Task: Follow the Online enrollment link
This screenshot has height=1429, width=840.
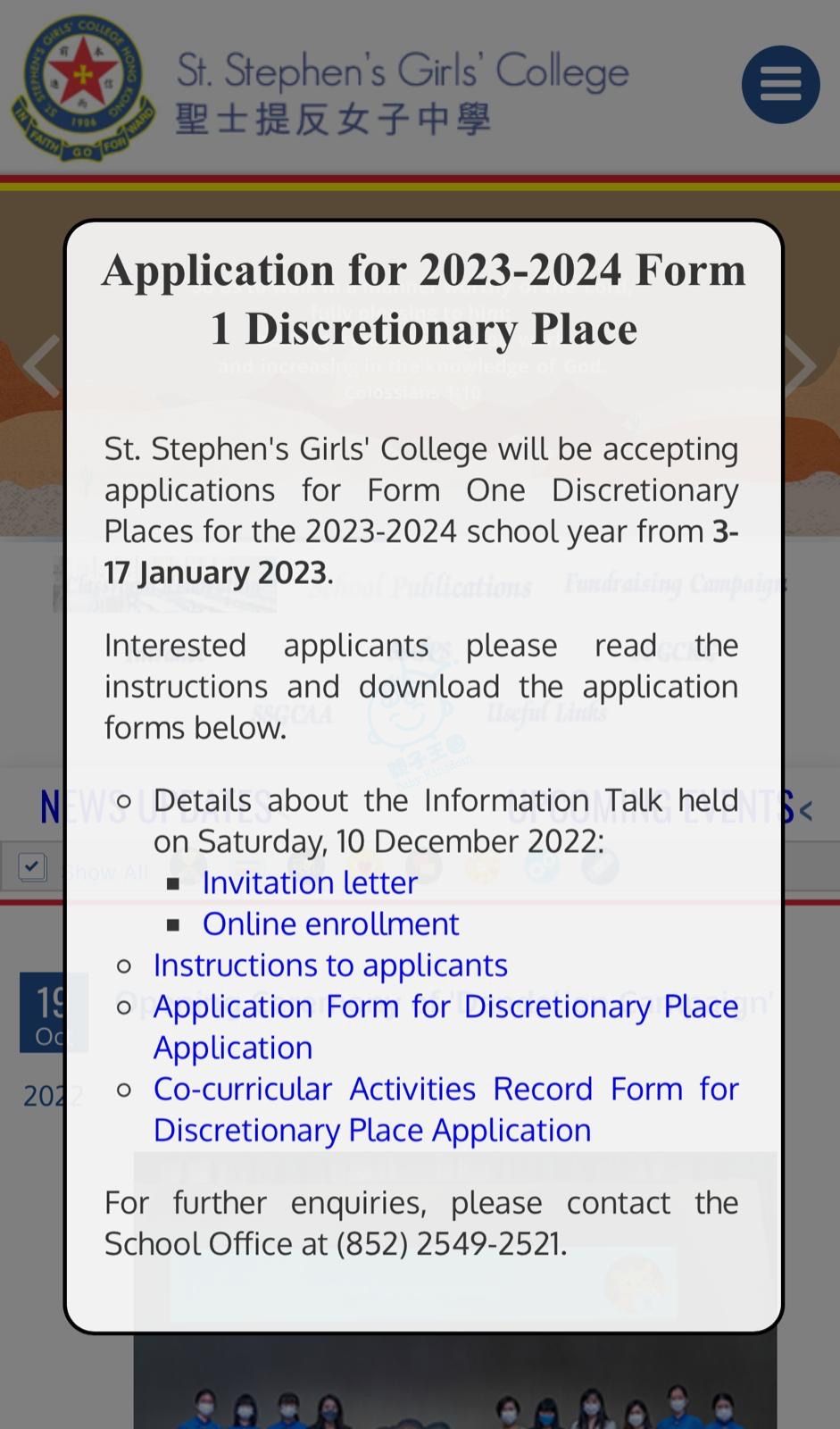Action: (x=330, y=923)
